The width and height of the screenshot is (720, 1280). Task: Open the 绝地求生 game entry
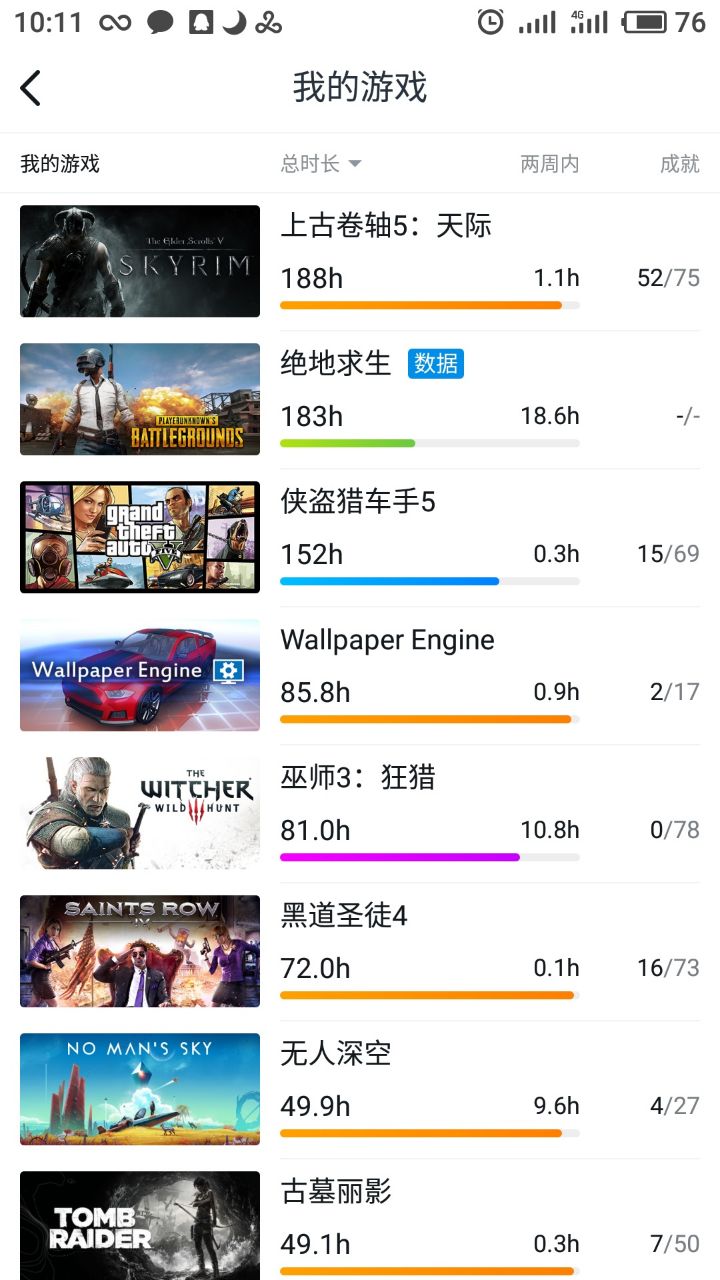click(x=336, y=364)
